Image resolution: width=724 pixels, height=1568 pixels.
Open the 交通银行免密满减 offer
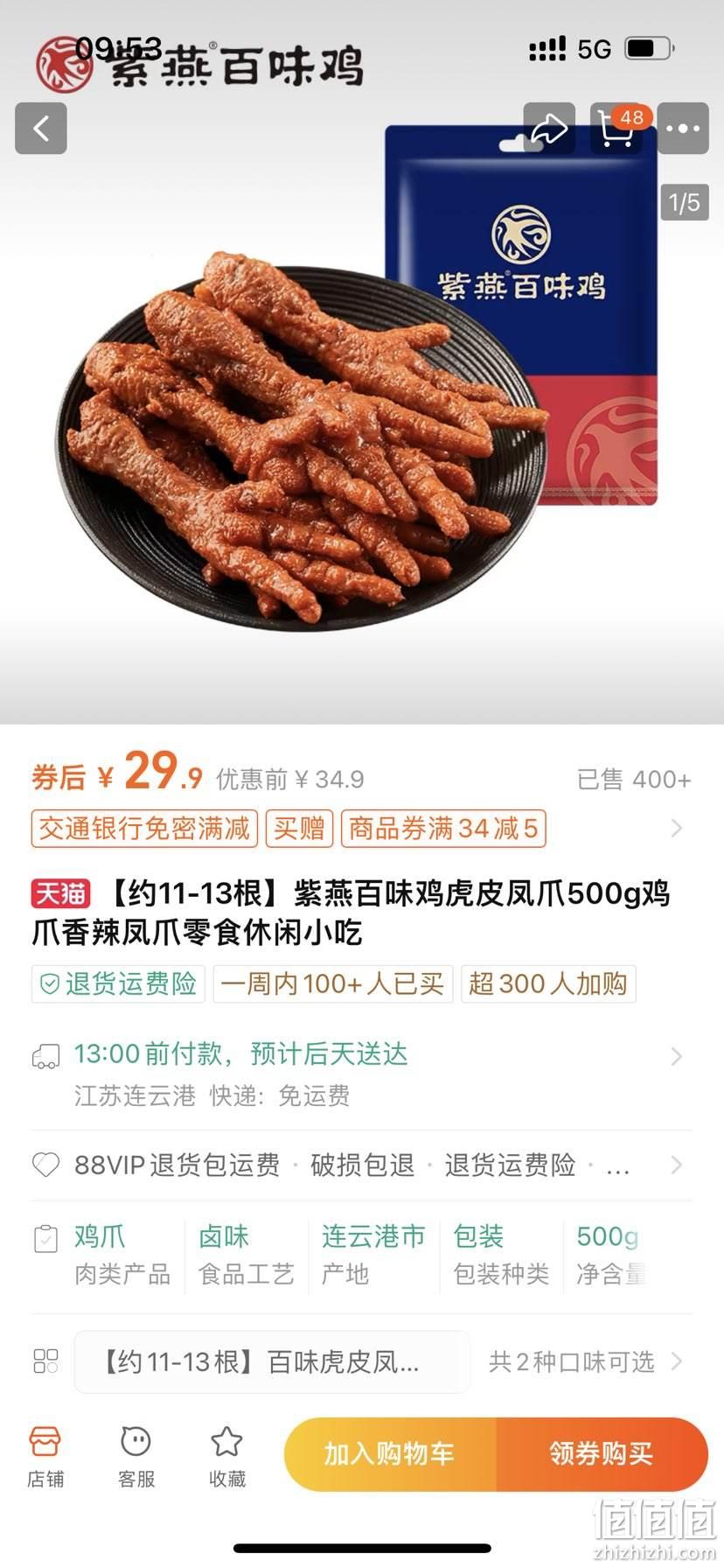(x=144, y=828)
